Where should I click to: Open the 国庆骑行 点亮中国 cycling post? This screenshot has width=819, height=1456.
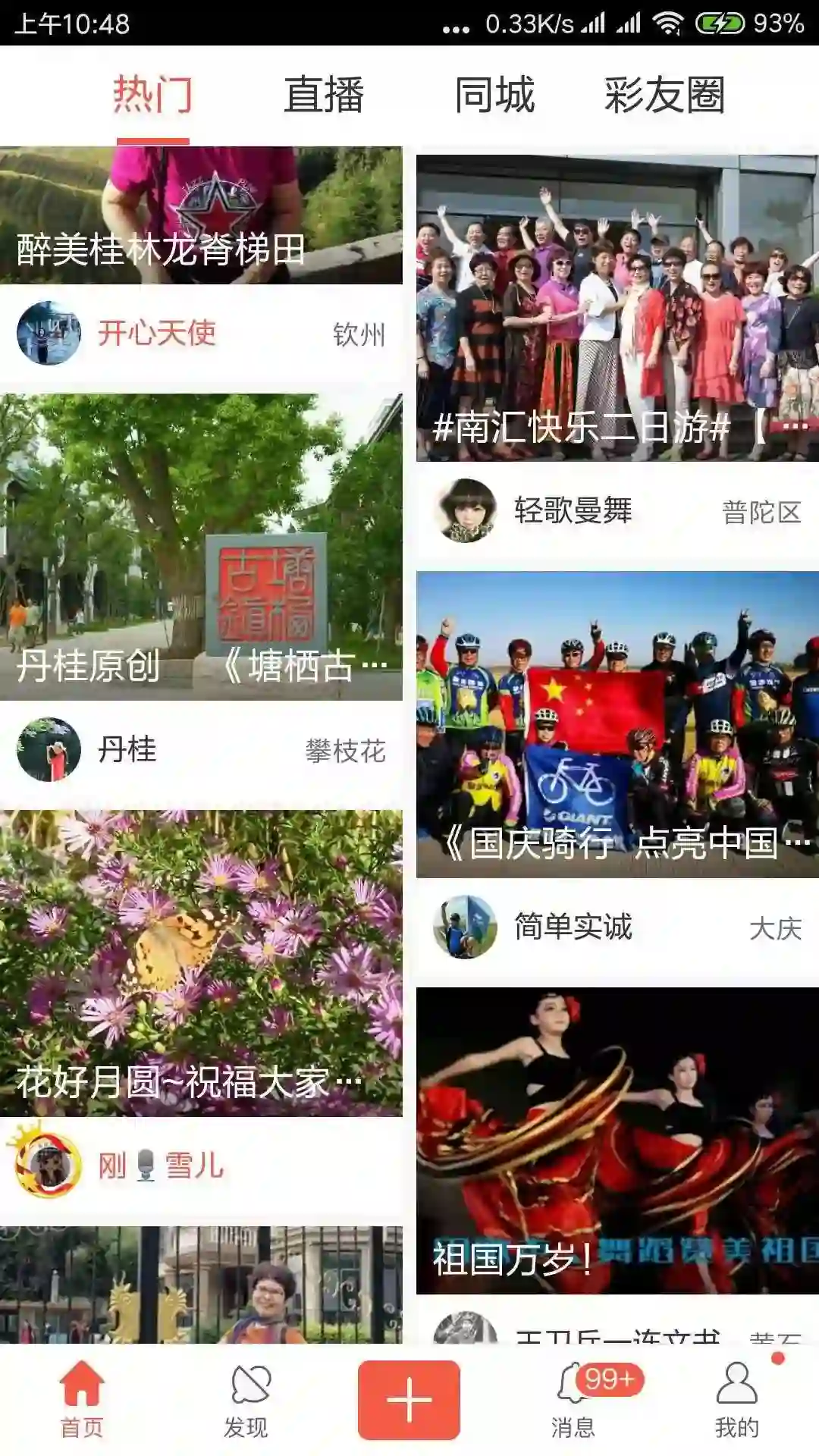(617, 724)
